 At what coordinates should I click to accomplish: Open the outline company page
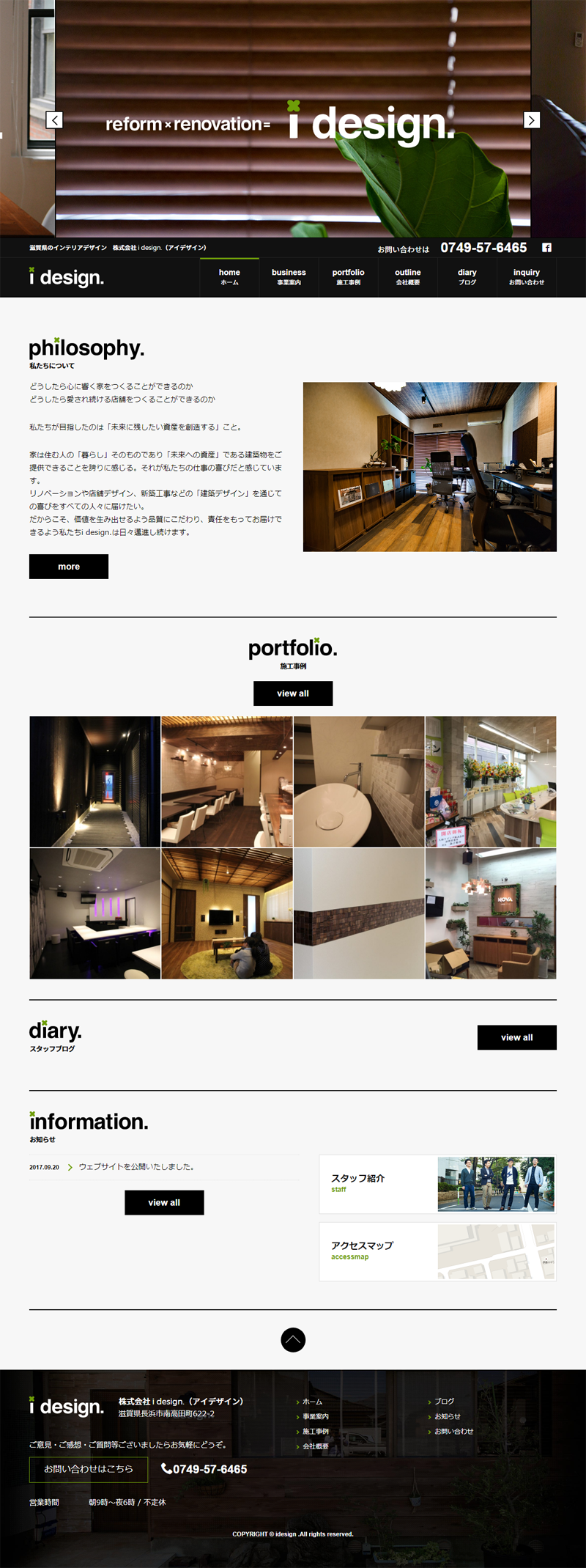[407, 276]
